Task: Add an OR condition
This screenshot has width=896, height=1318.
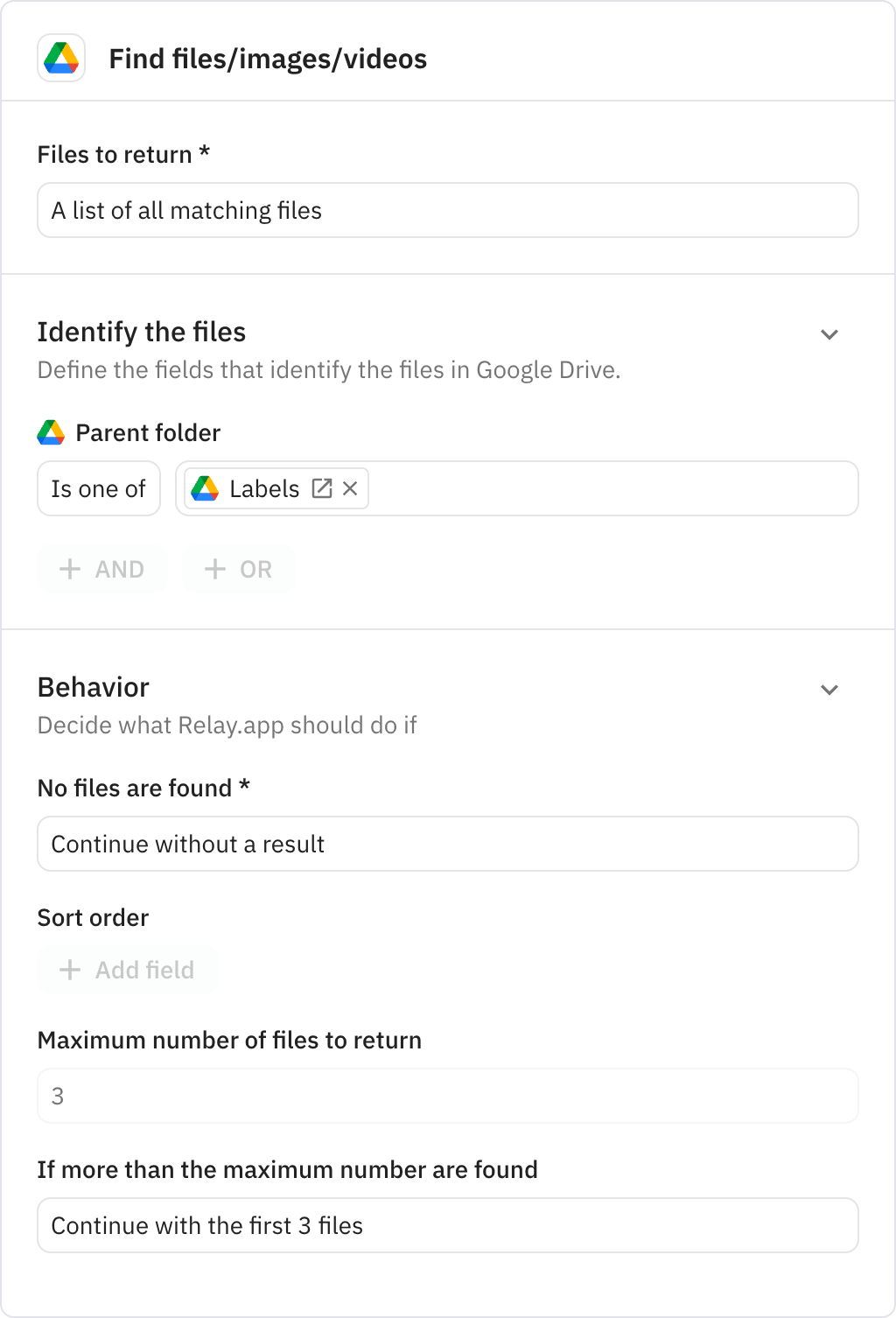Action: pos(238,569)
